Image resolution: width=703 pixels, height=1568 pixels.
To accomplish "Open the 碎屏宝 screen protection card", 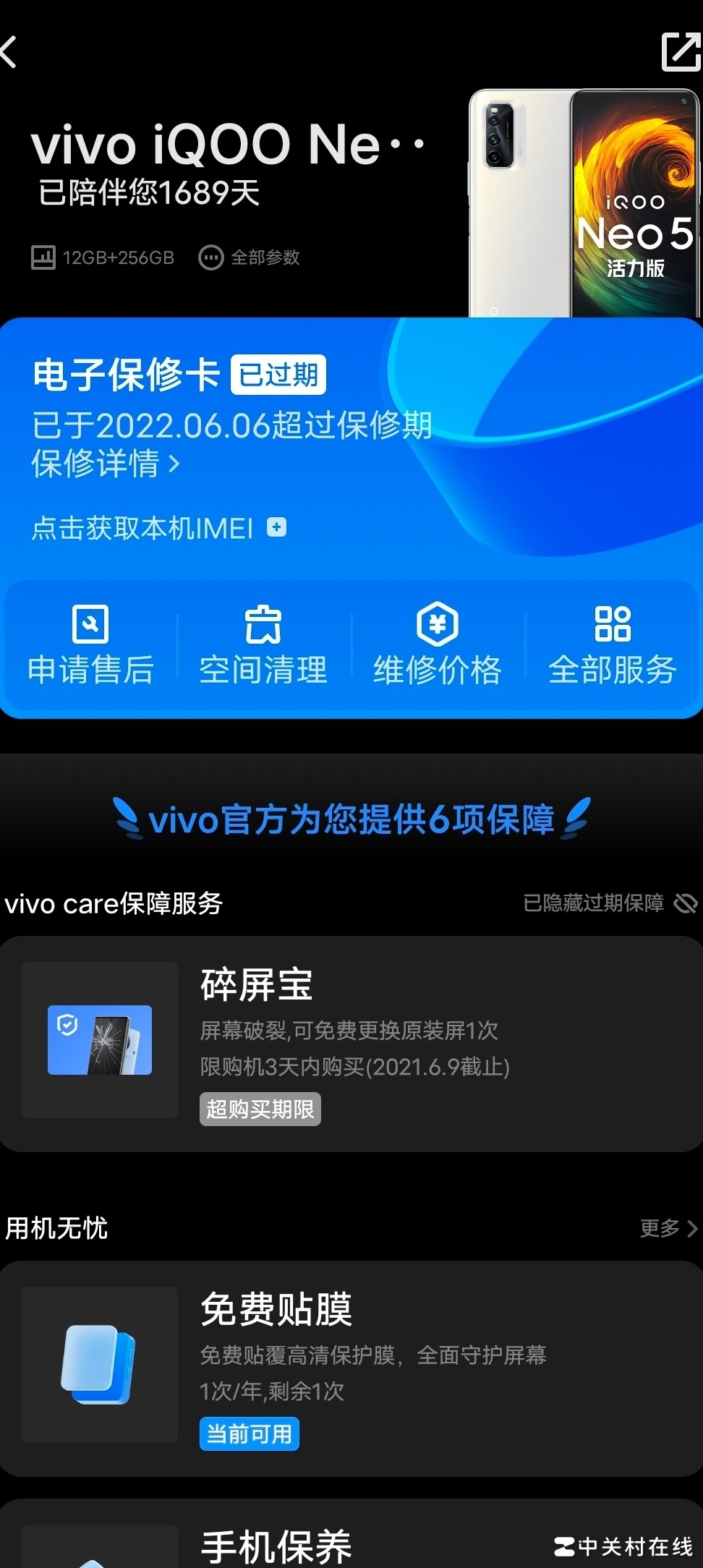I will (351, 1044).
